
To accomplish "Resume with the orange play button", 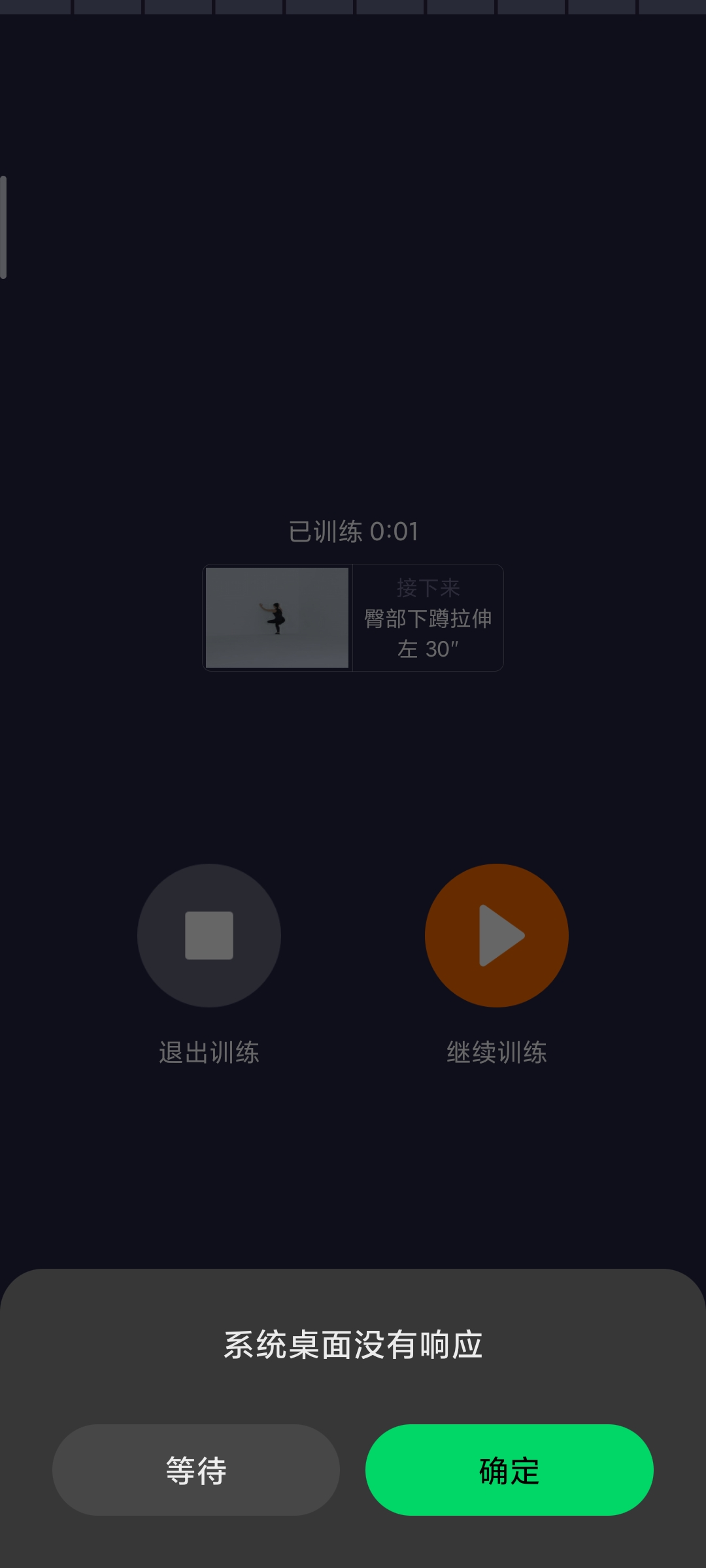I will click(497, 935).
